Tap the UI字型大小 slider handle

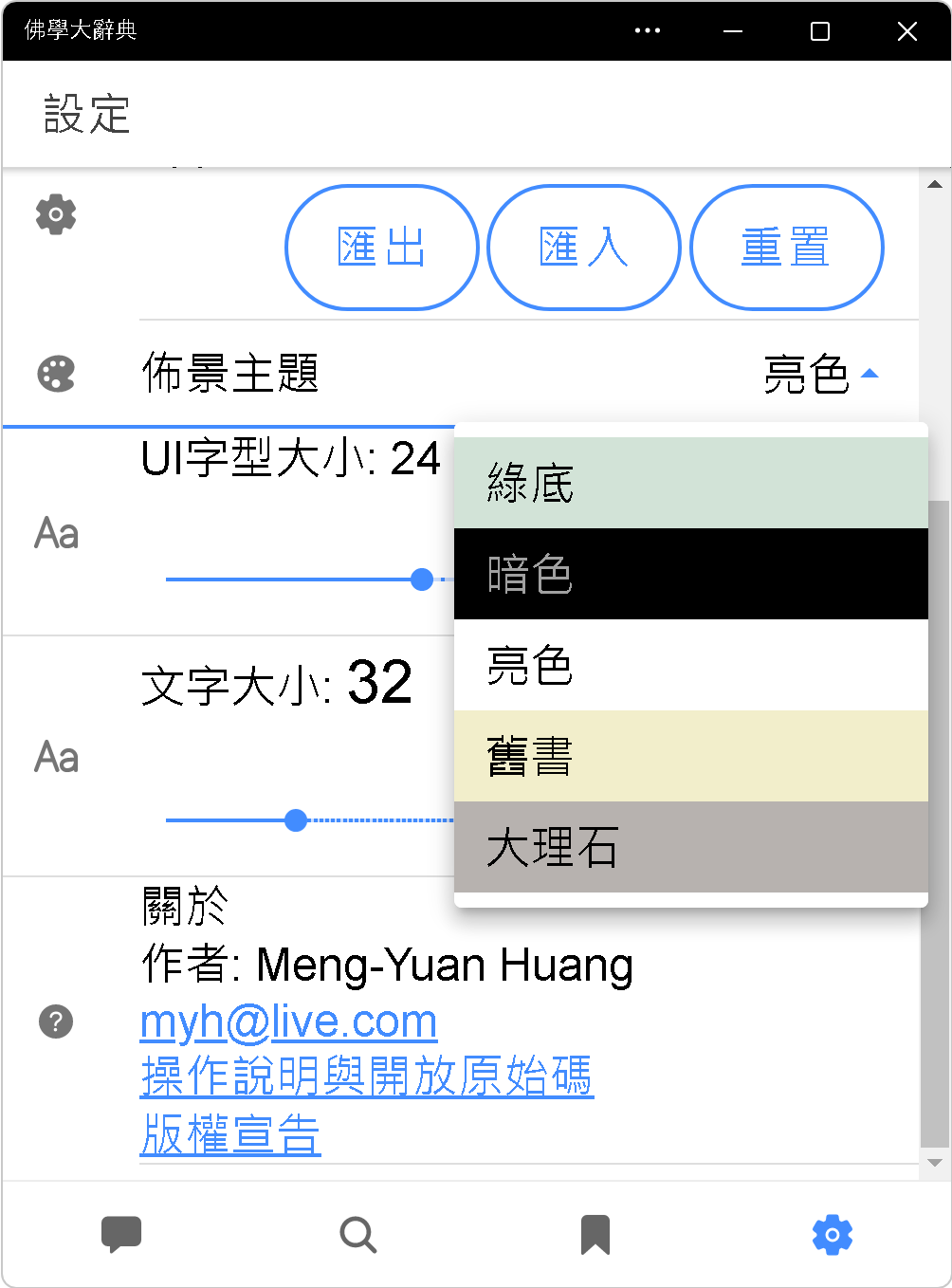pos(422,580)
